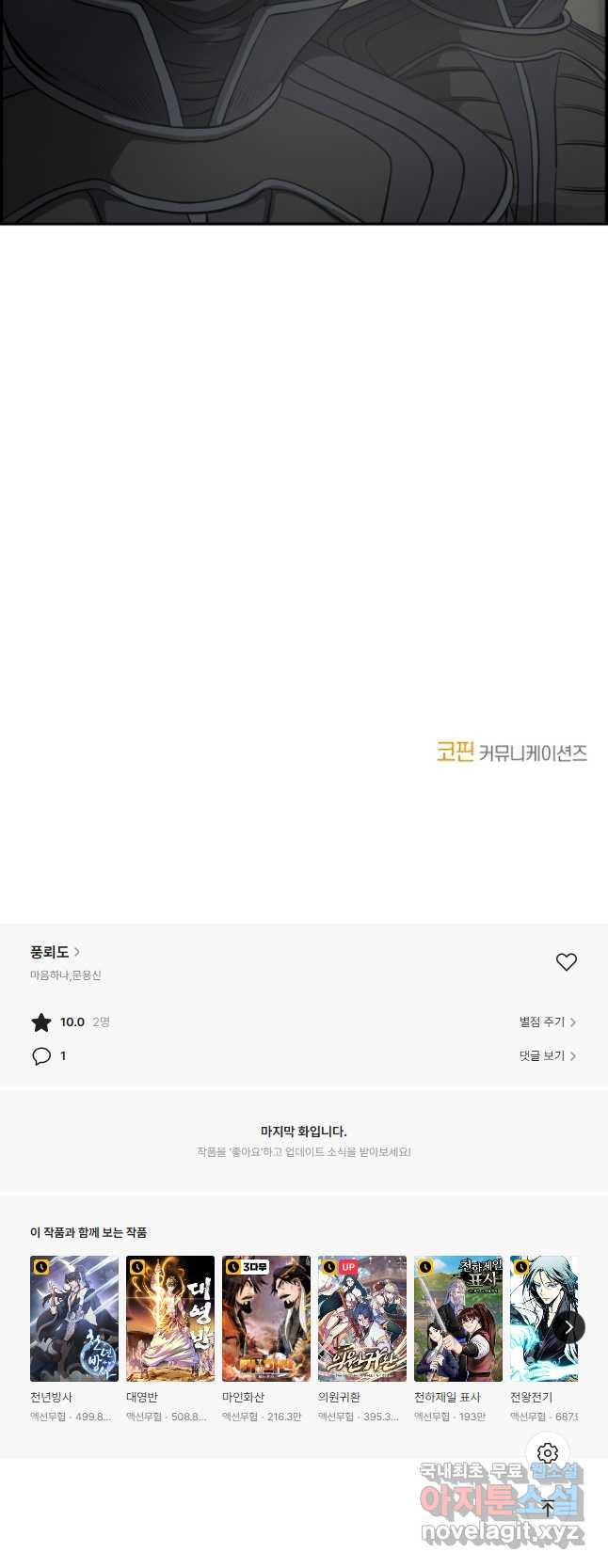
Task: Tap 별점 주기 to rate
Action: [547, 1022]
